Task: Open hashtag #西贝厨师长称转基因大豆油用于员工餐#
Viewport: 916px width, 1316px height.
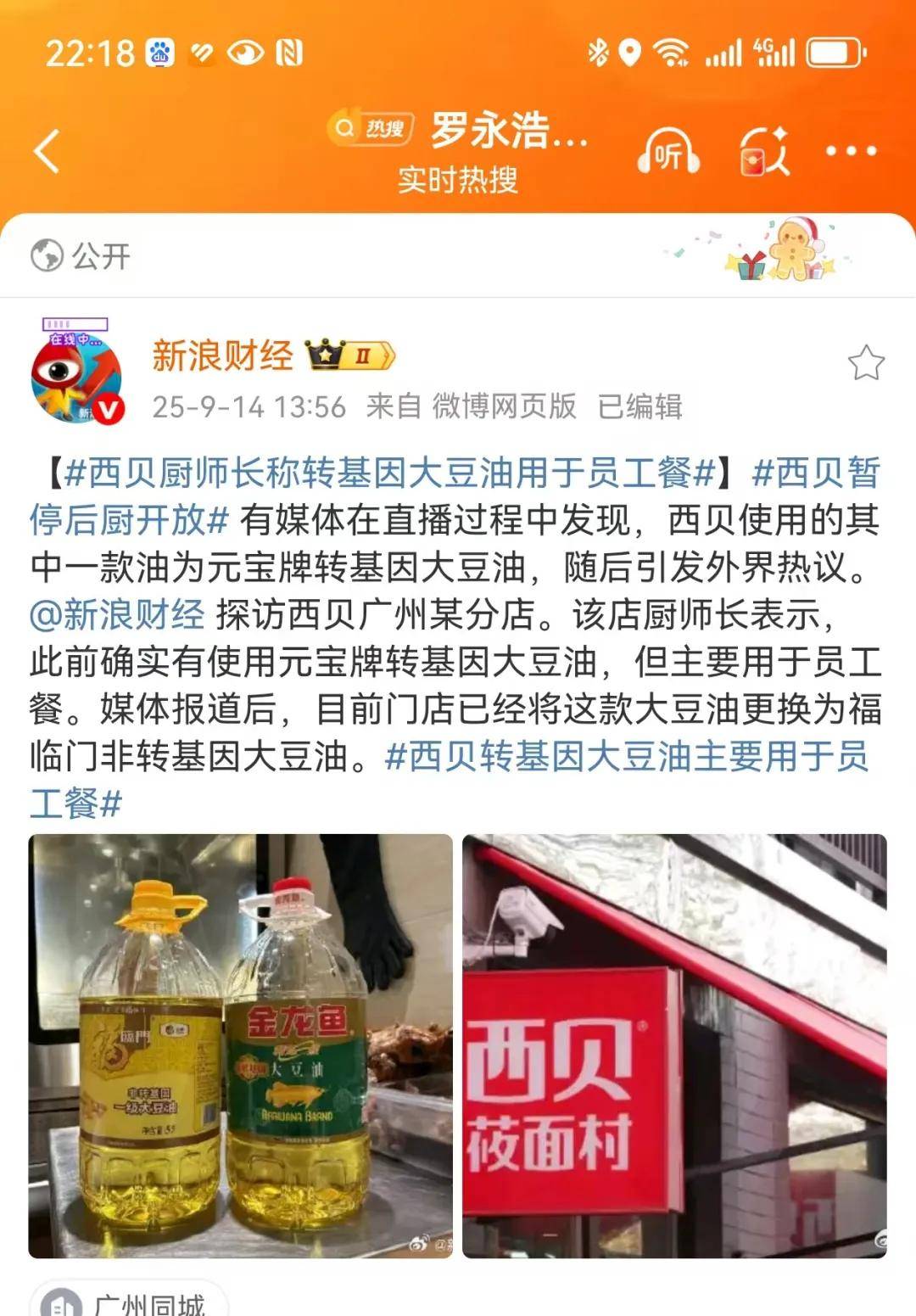Action: click(390, 473)
